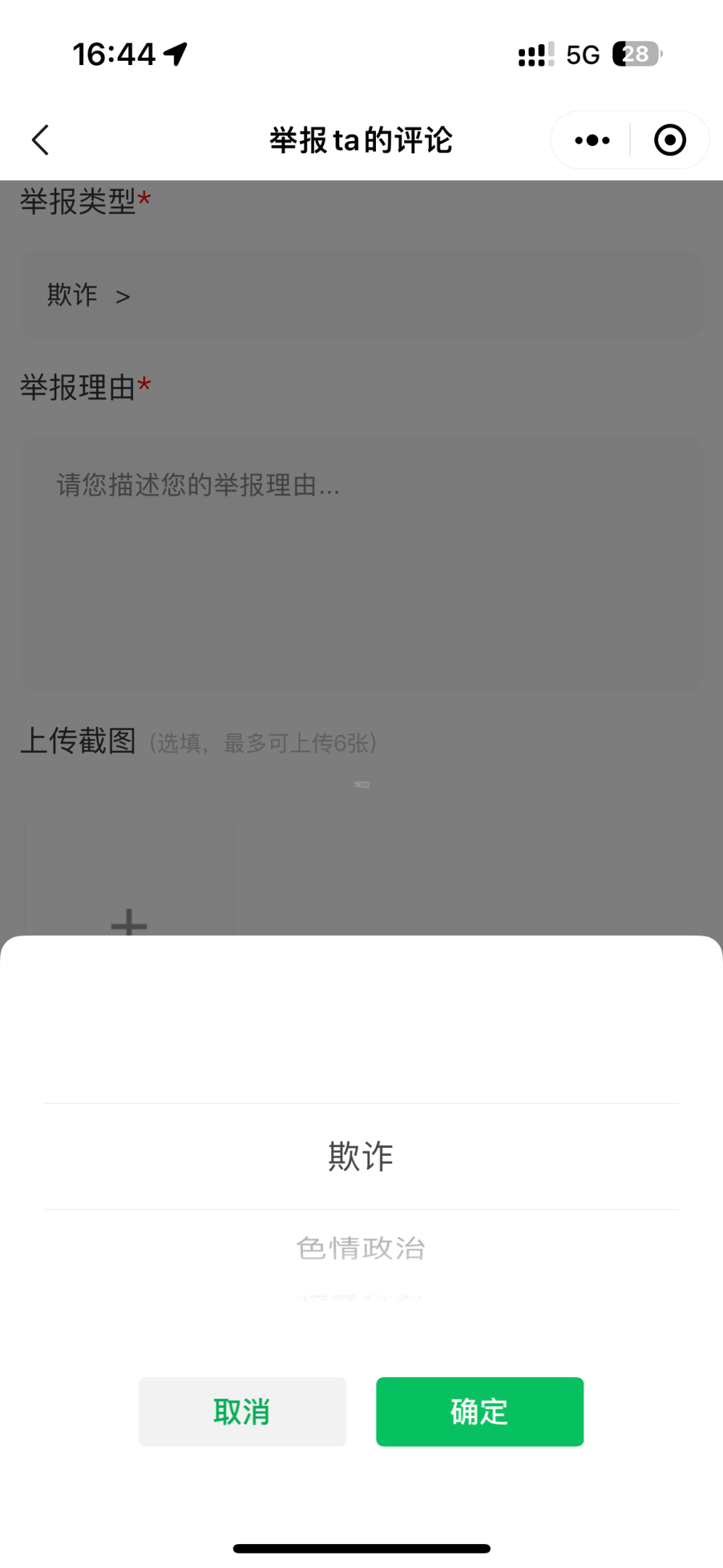Close the mini program with the circle icon
723x1568 pixels.
click(669, 140)
